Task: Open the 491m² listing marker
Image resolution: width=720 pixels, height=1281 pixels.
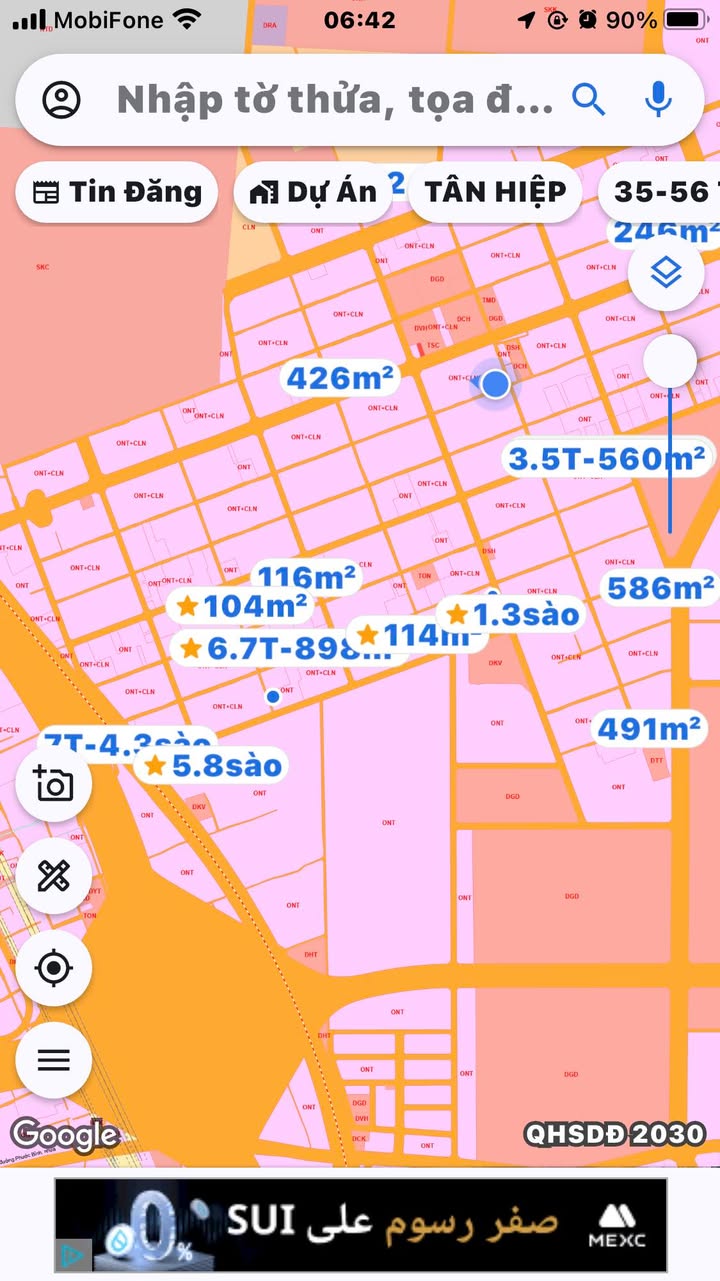Action: 649,729
